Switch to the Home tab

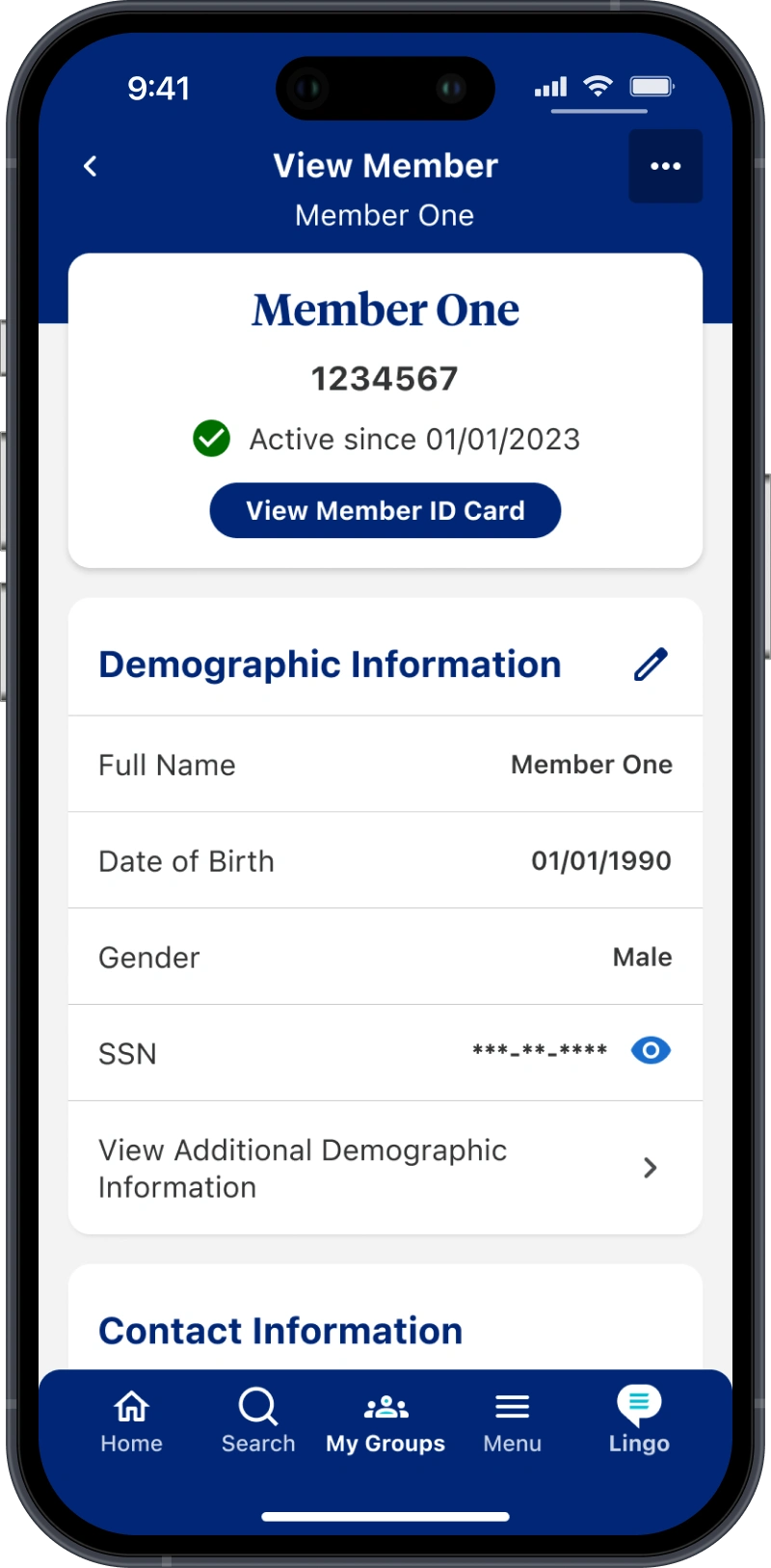pos(132,1421)
